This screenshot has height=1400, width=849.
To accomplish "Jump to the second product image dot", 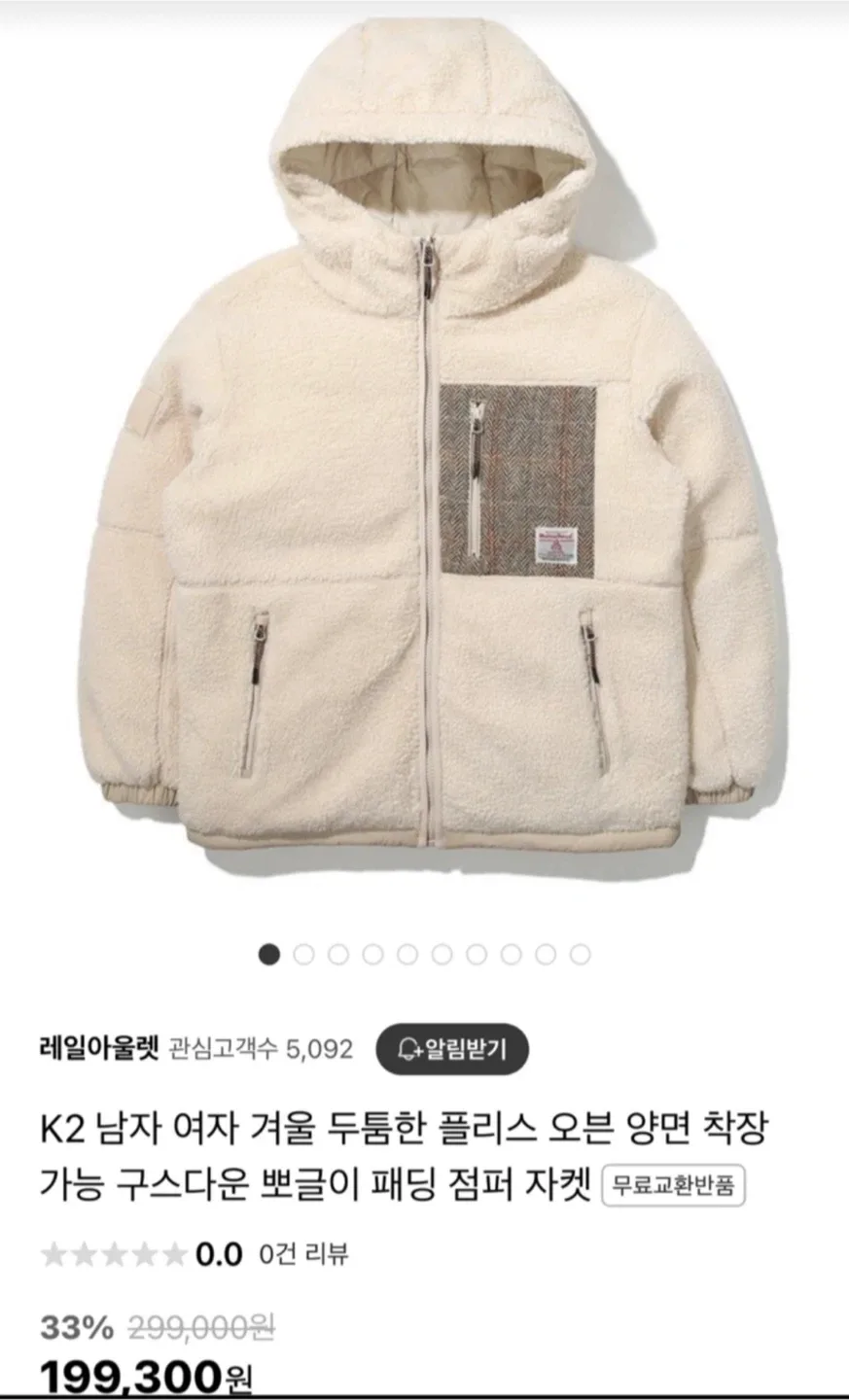I will [303, 955].
